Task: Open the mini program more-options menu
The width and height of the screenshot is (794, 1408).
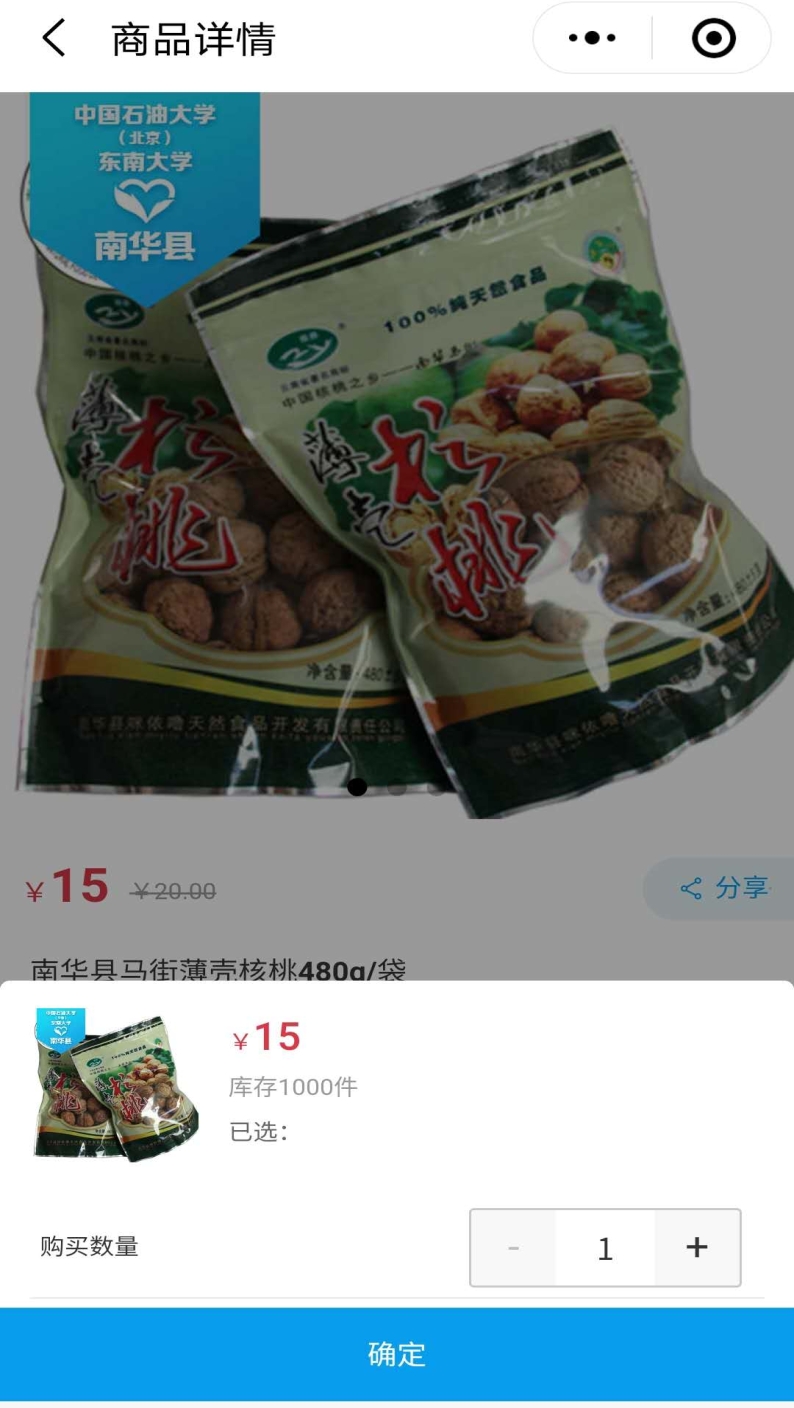Action: pyautogui.click(x=592, y=39)
